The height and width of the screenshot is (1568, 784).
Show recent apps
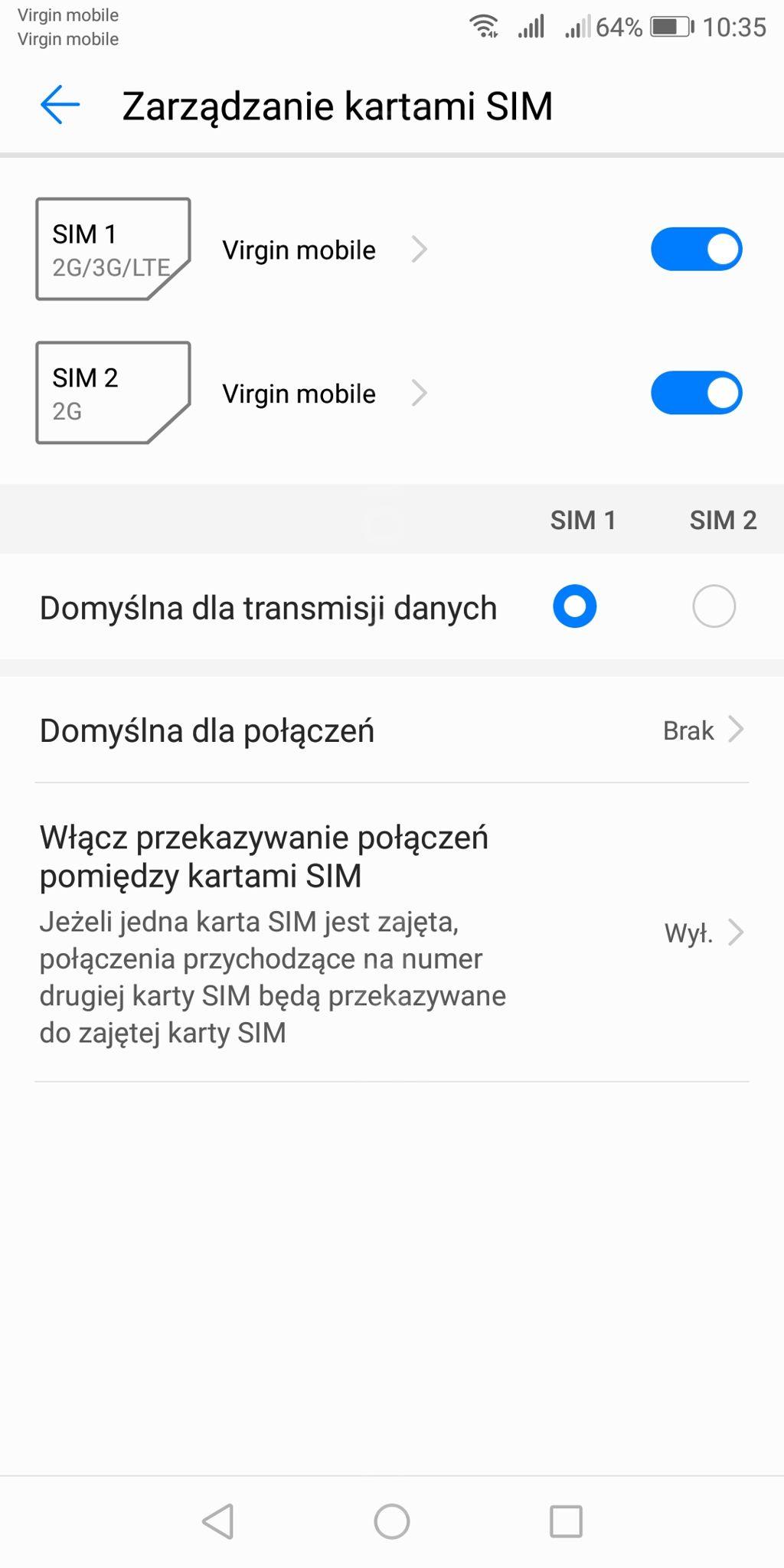566,1521
